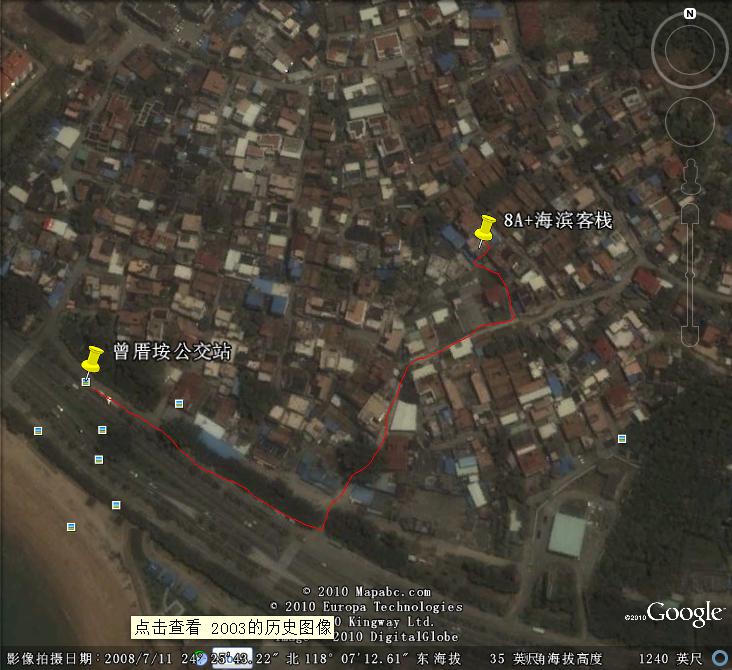Screen dimensions: 732x670
Task: Select the pegman street view icon
Action: coord(689,178)
